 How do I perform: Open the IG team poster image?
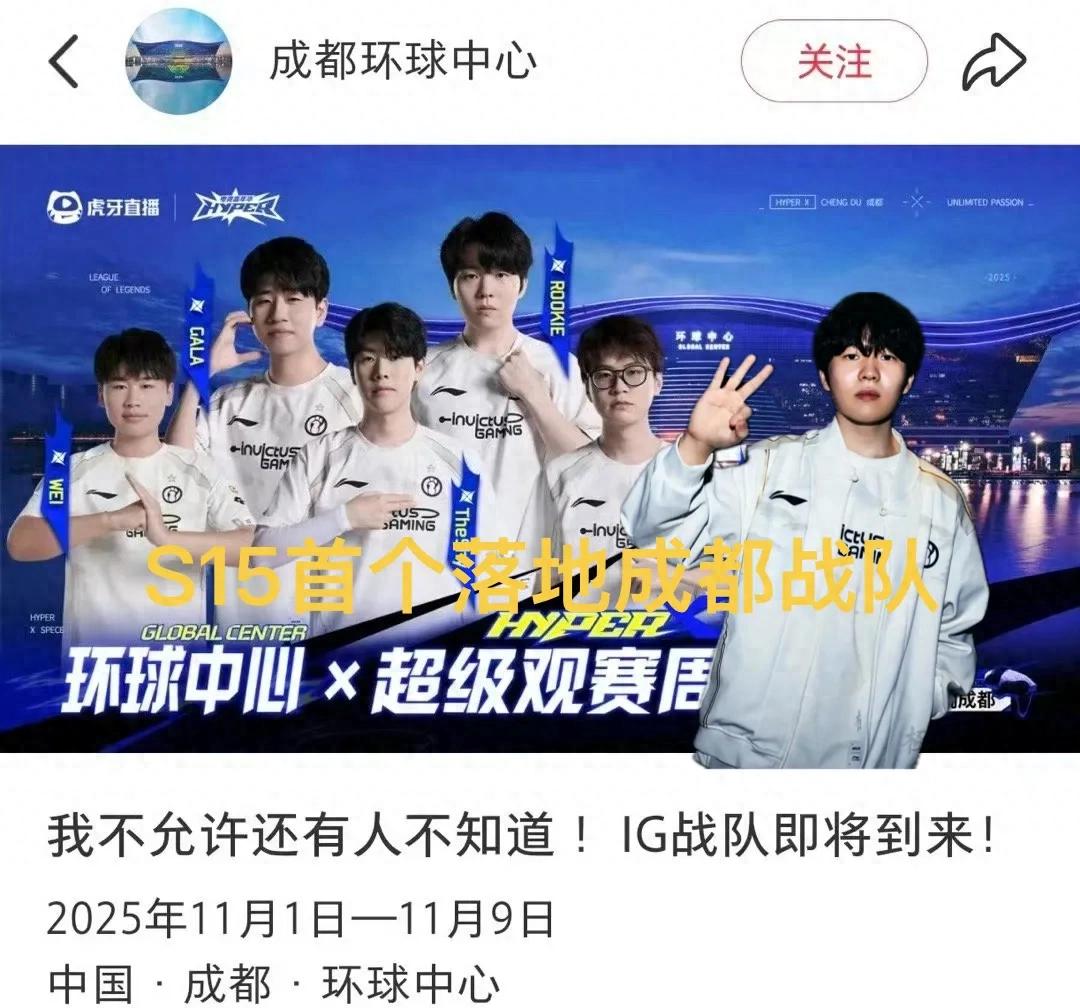(x=540, y=450)
